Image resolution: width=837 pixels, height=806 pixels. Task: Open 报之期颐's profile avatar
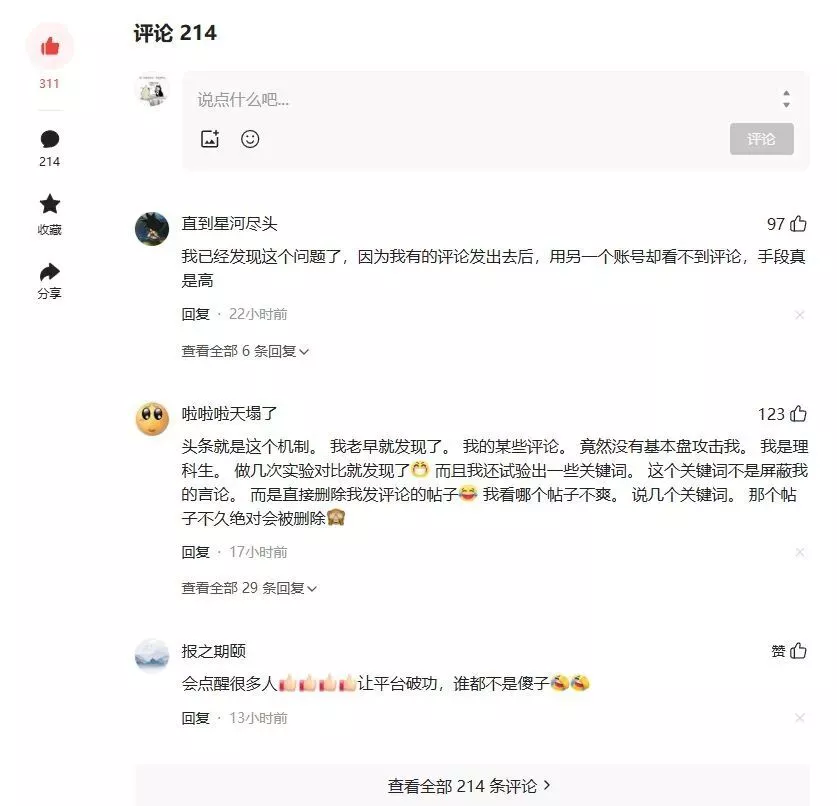click(152, 655)
